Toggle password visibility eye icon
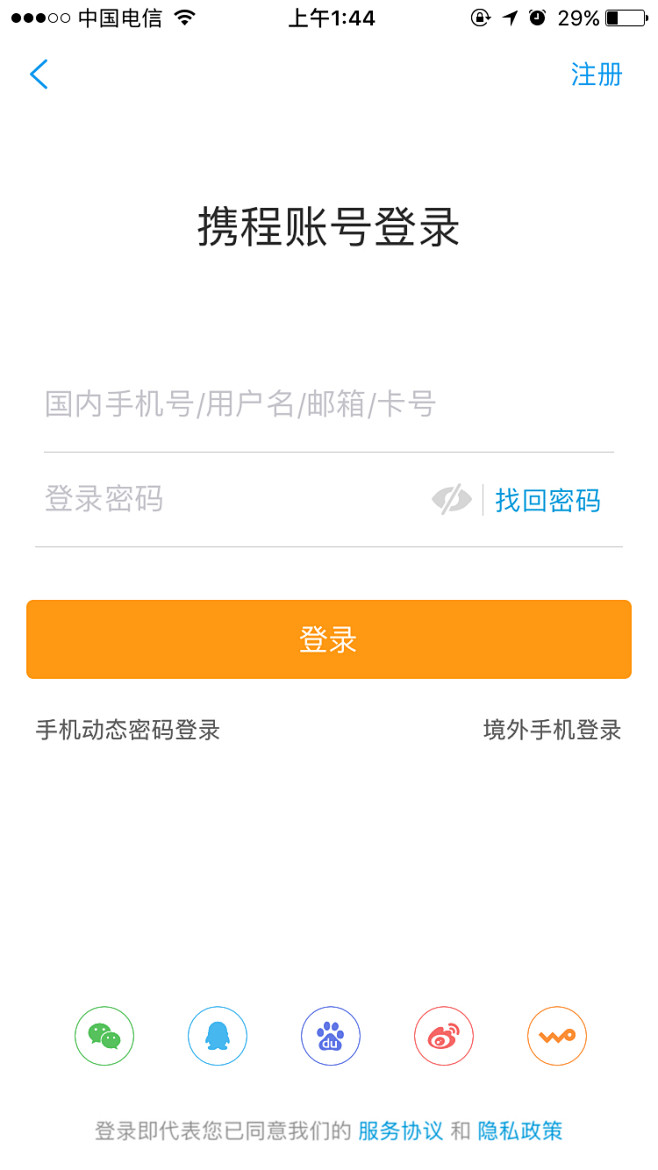The width and height of the screenshot is (658, 1170). (x=451, y=499)
